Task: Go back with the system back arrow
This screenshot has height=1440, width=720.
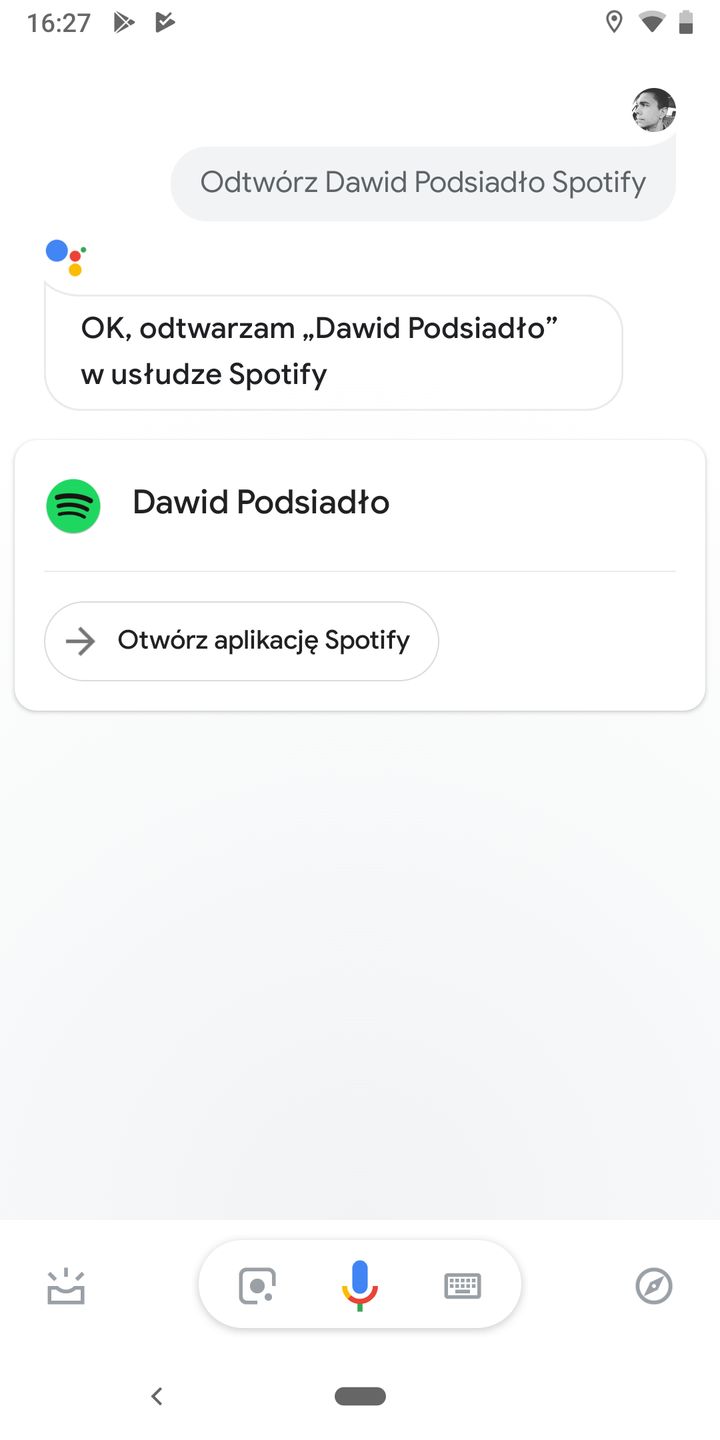Action: [156, 1396]
